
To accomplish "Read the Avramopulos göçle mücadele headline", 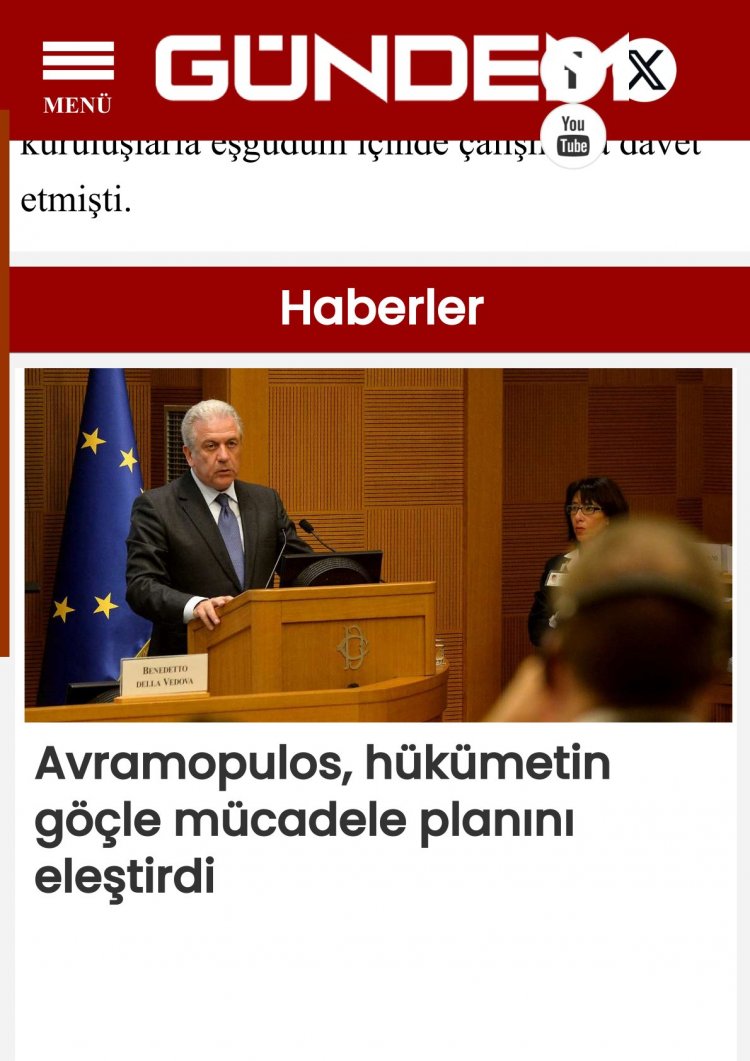I will [x=322, y=821].
